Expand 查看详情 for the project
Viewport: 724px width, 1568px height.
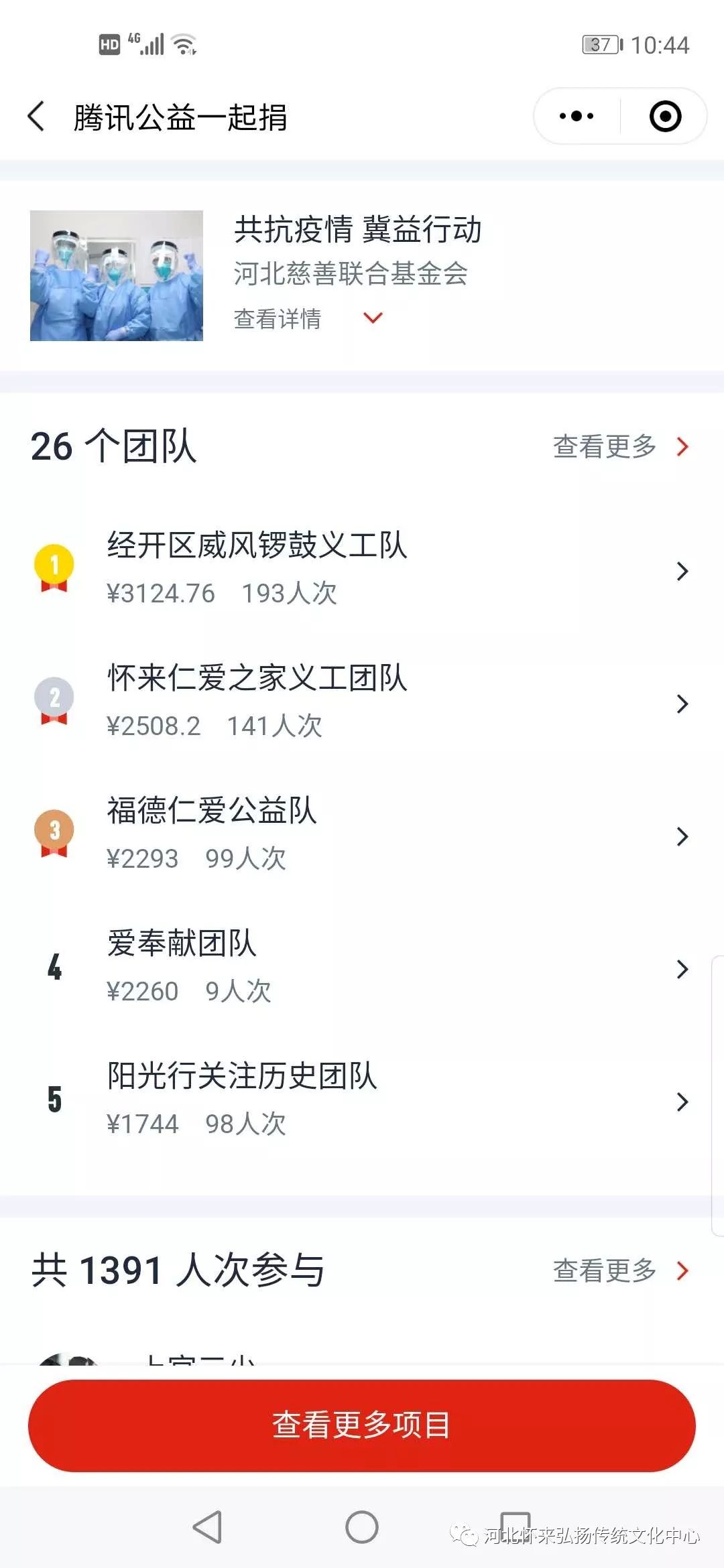308,318
